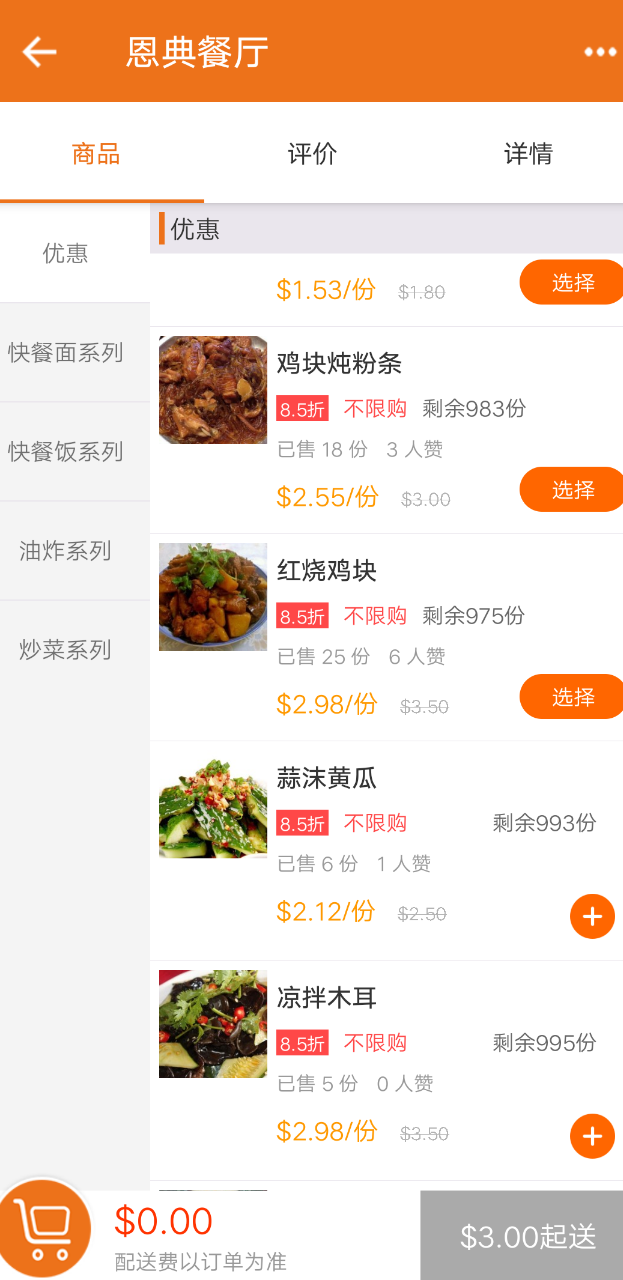Add 凉拌木耳 to the cart
623x1280 pixels.
tap(592, 1136)
